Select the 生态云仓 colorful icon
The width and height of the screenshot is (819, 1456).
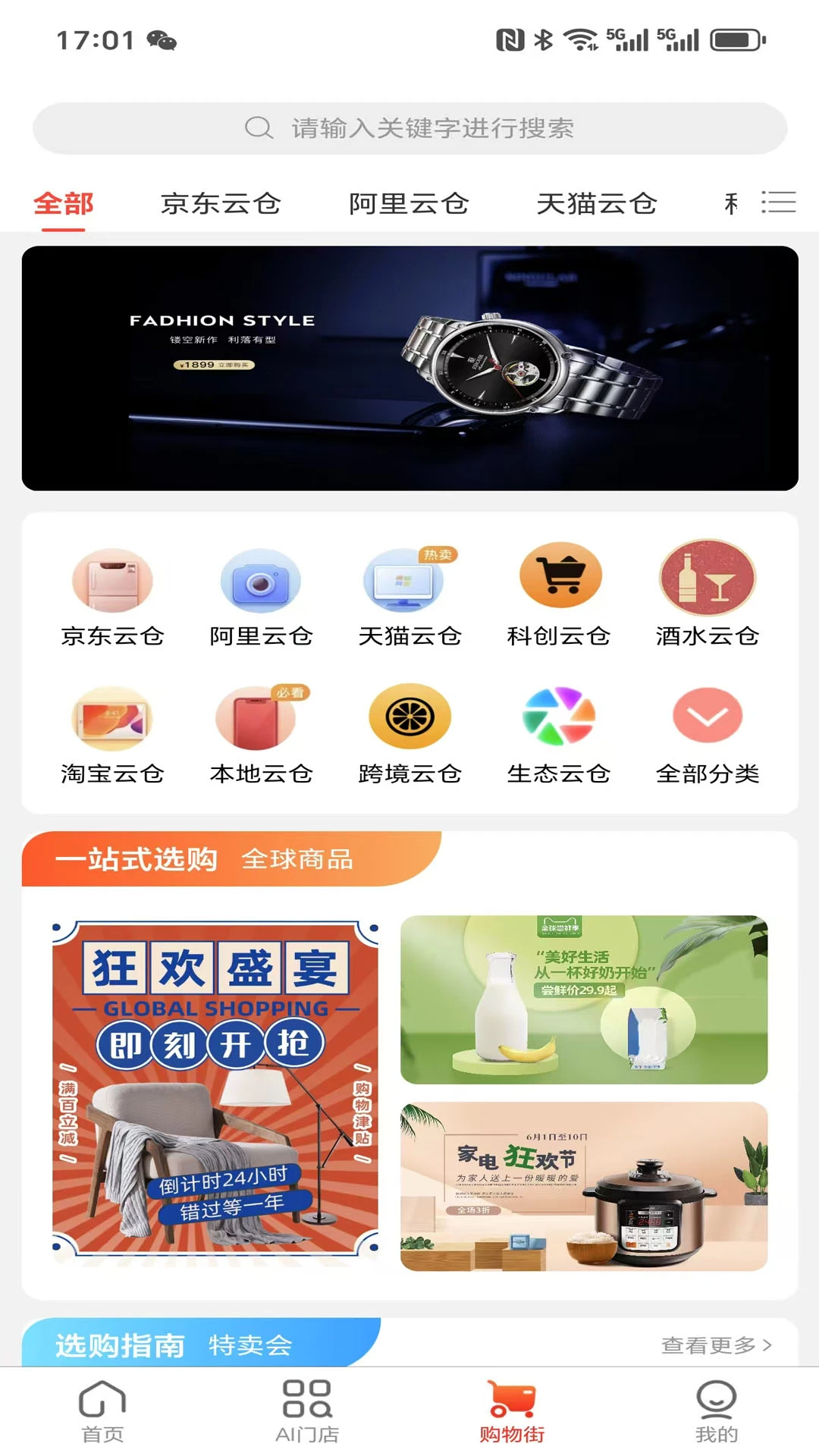pos(558,717)
